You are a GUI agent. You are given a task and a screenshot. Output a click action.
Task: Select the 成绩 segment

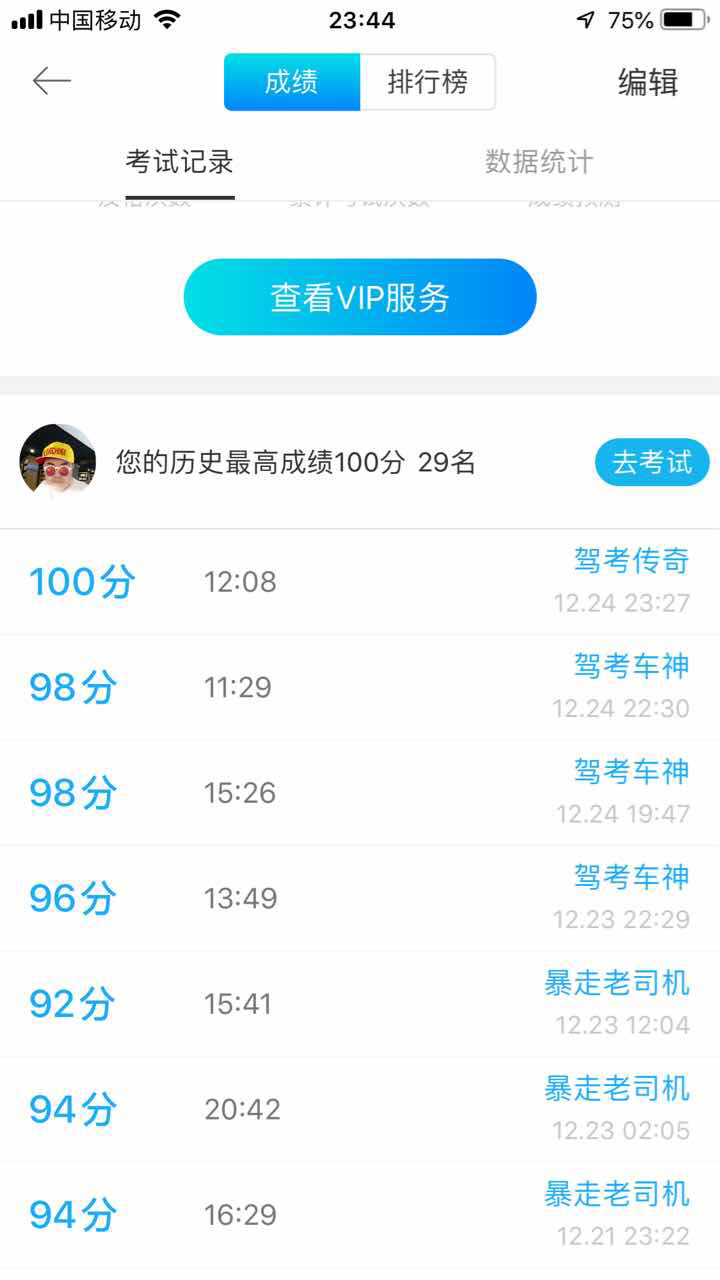coord(292,82)
